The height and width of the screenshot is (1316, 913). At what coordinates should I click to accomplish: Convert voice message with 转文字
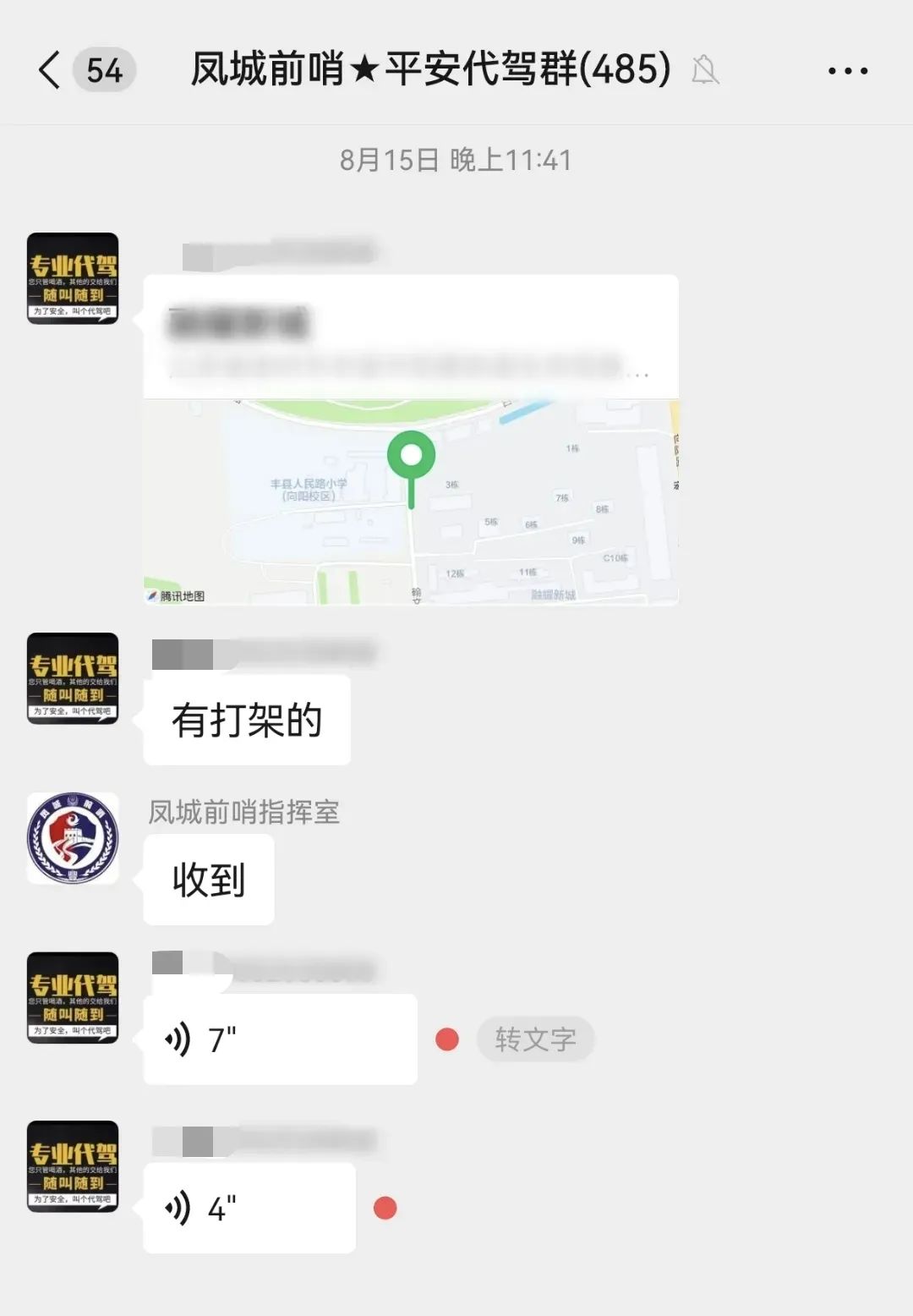(x=535, y=1039)
